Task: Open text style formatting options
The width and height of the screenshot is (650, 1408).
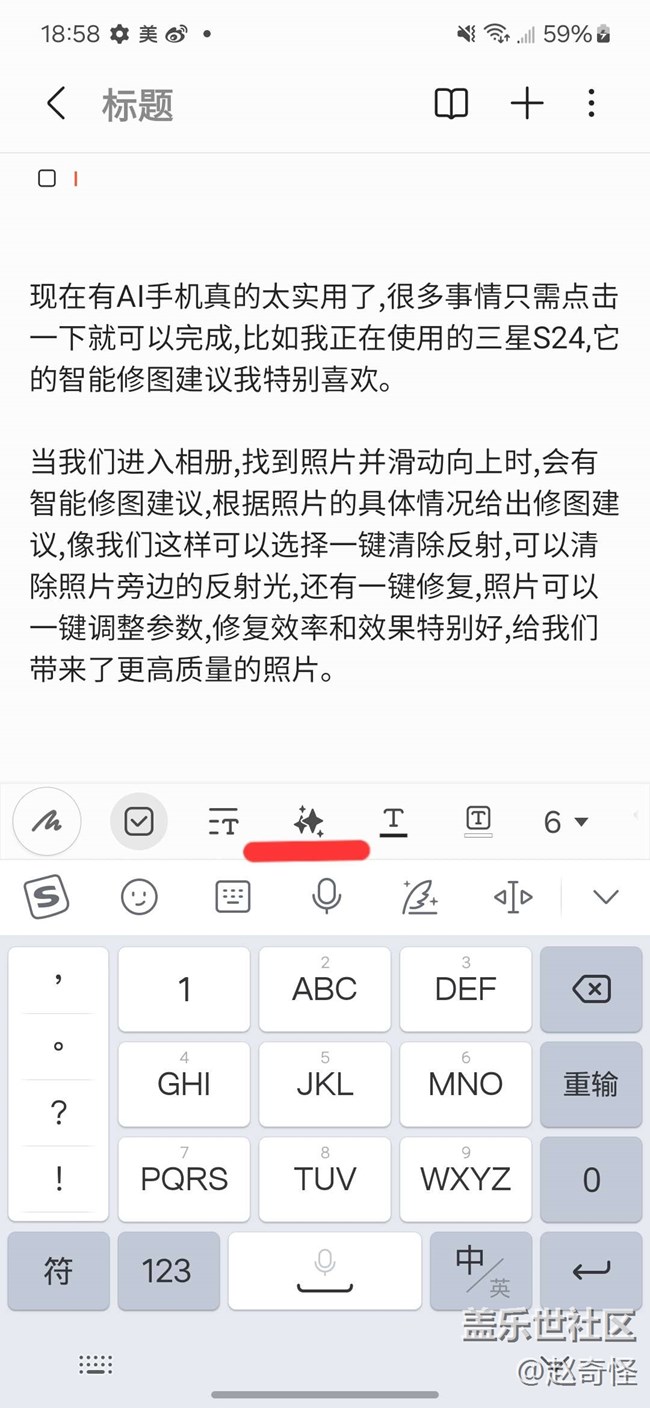Action: point(224,823)
